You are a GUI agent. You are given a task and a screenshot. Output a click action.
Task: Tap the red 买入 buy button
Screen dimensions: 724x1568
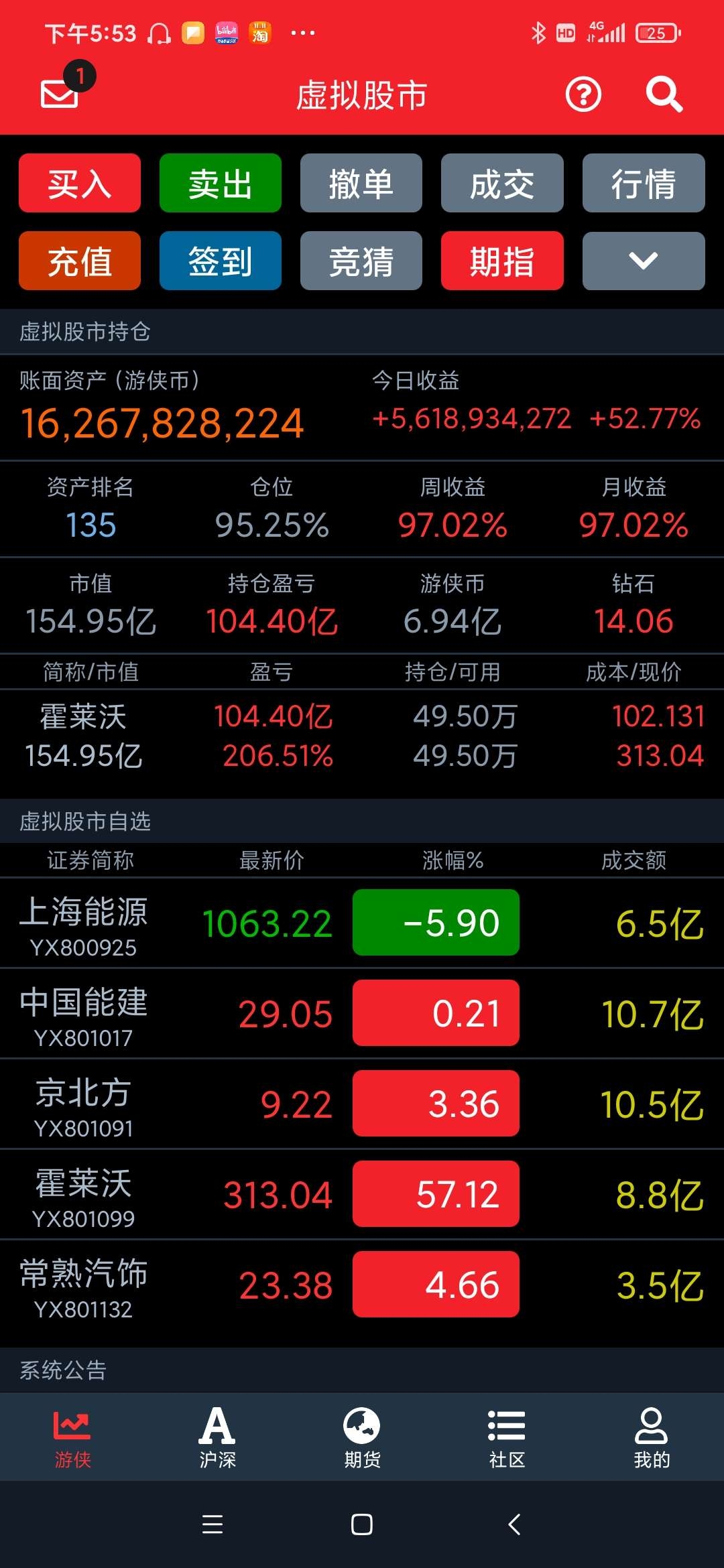[80, 183]
